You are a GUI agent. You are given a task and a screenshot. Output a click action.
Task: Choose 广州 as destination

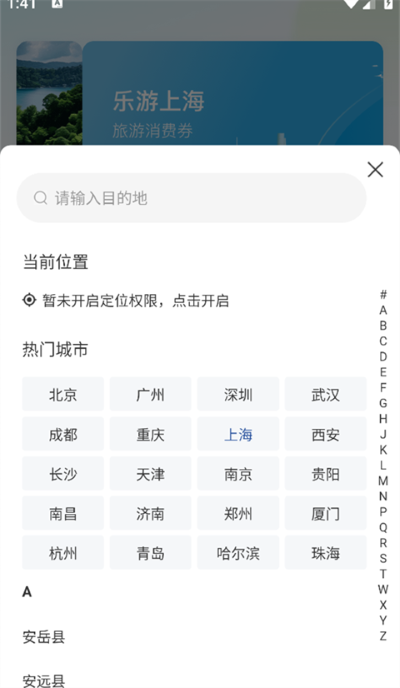click(x=150, y=394)
